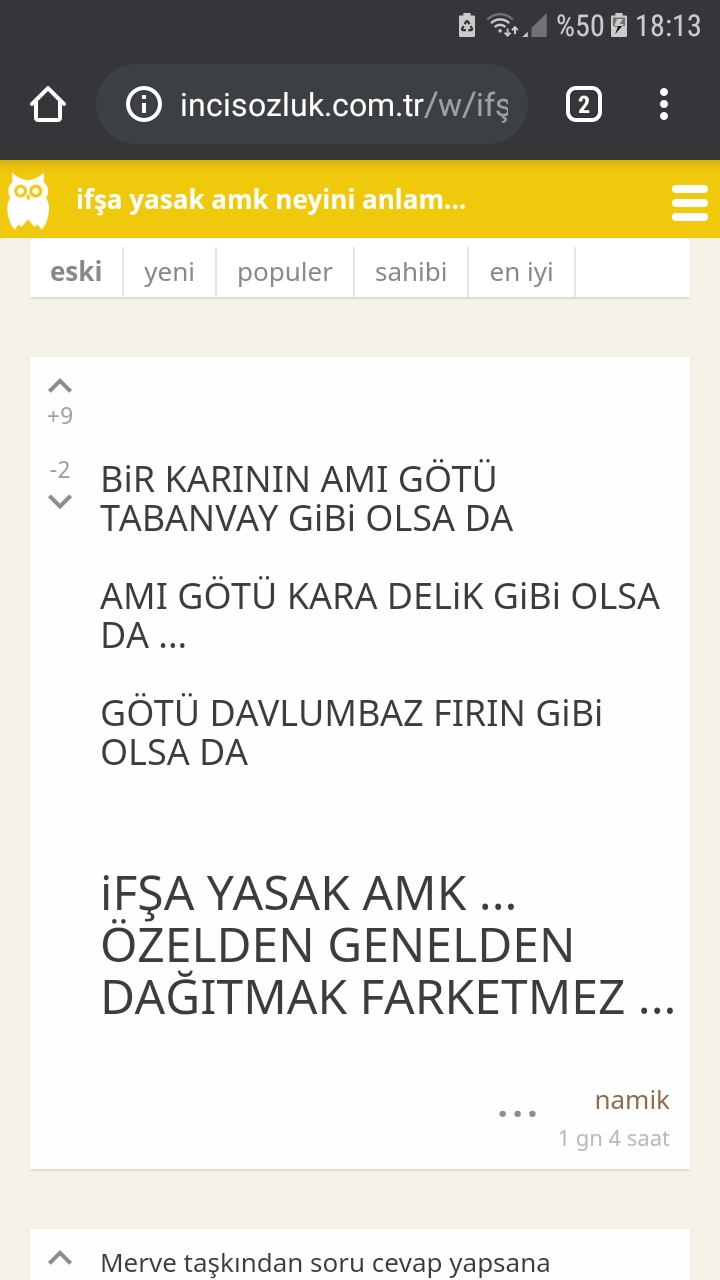This screenshot has height=1280, width=720.
Task: Show entries by sahibi
Action: [x=411, y=272]
